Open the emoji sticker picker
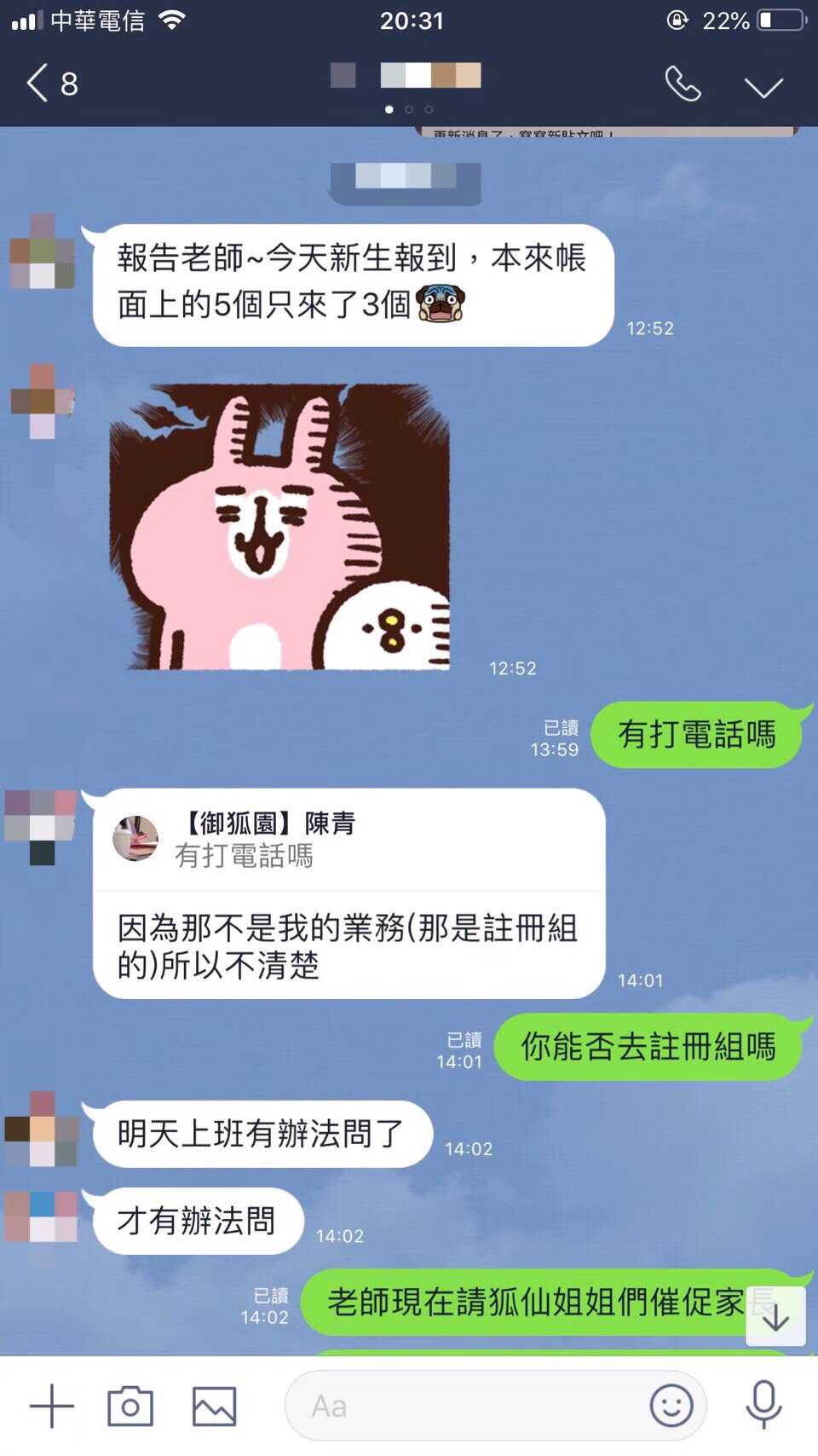The image size is (818, 1456). [x=671, y=1406]
